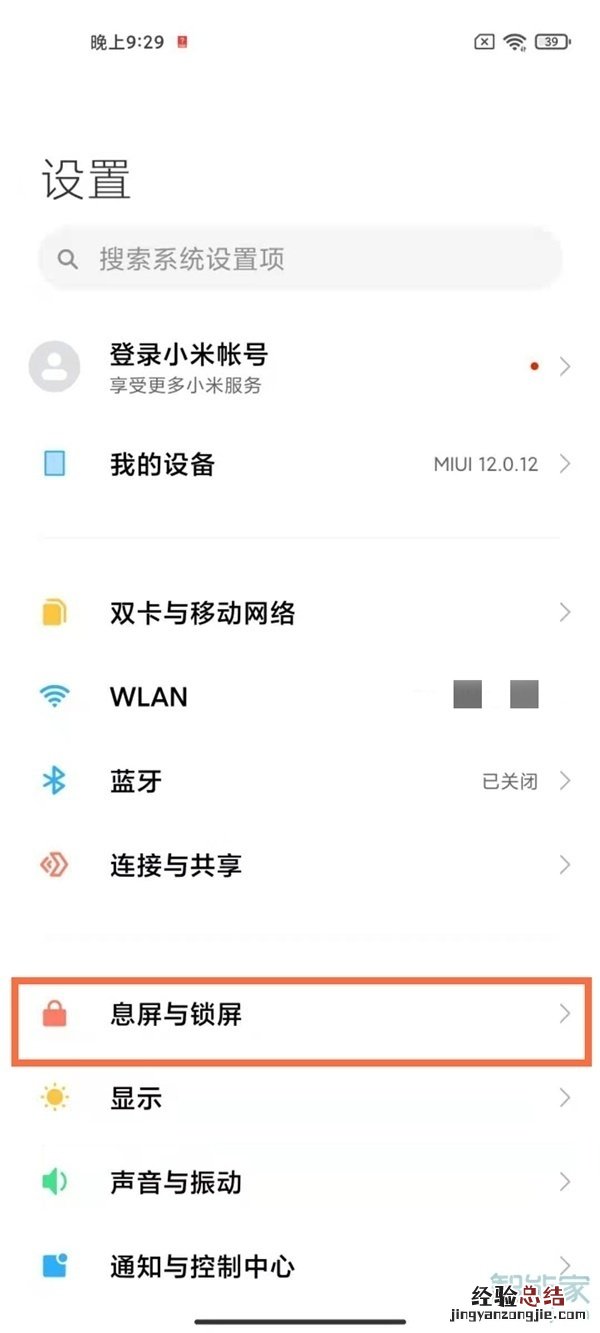The image size is (600, 1333).
Task: Open 声音与振动 settings
Action: coord(300,1182)
